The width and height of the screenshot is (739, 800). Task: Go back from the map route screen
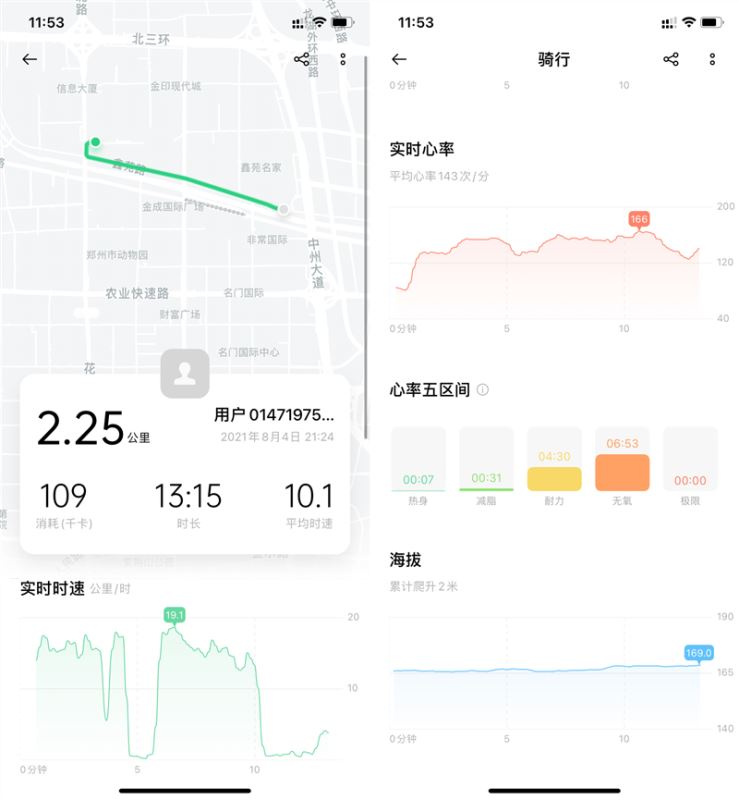tap(30, 60)
